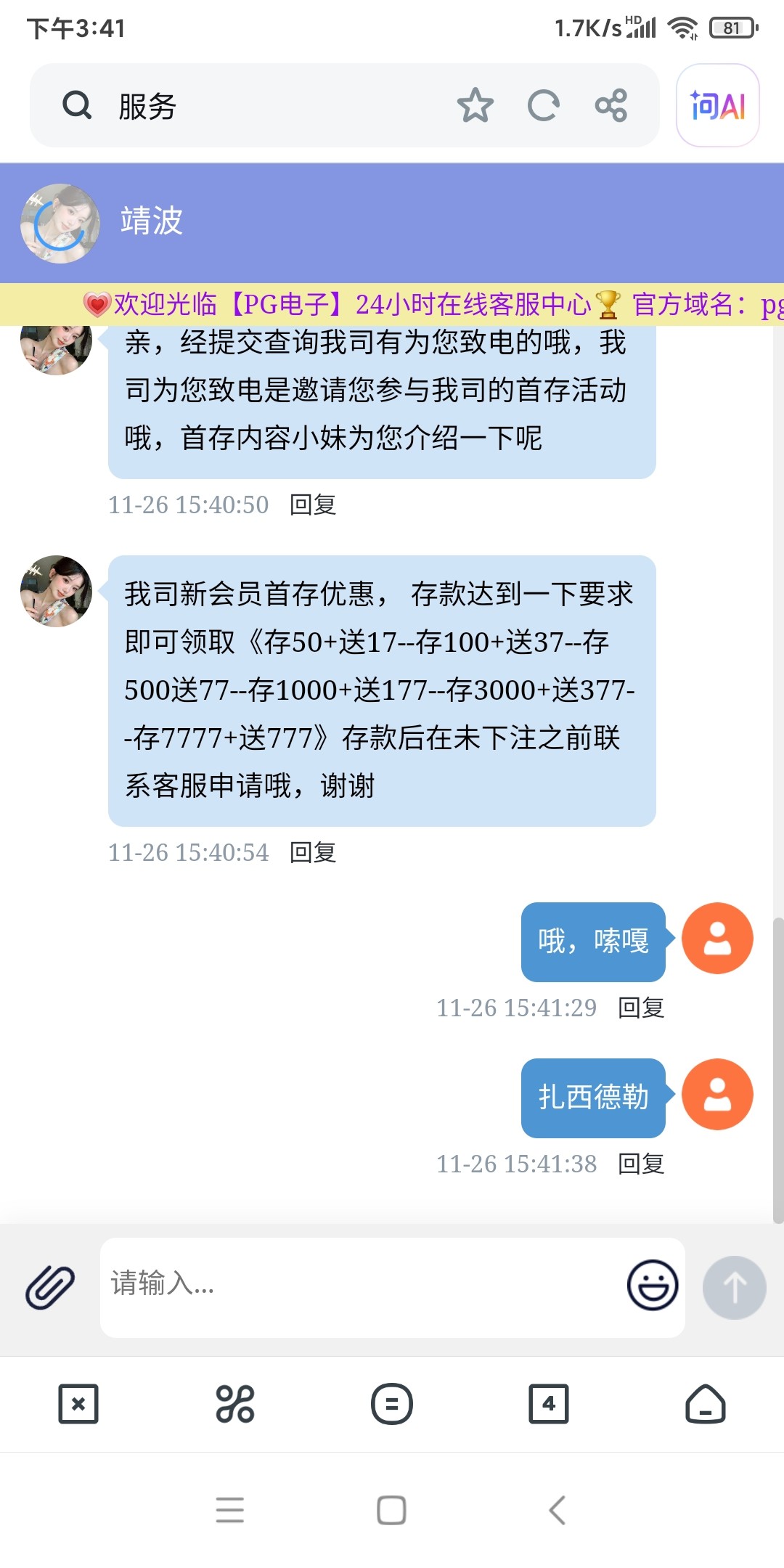Open the browser tools grid icon
Image resolution: width=784 pixels, height=1568 pixels.
point(235,1404)
